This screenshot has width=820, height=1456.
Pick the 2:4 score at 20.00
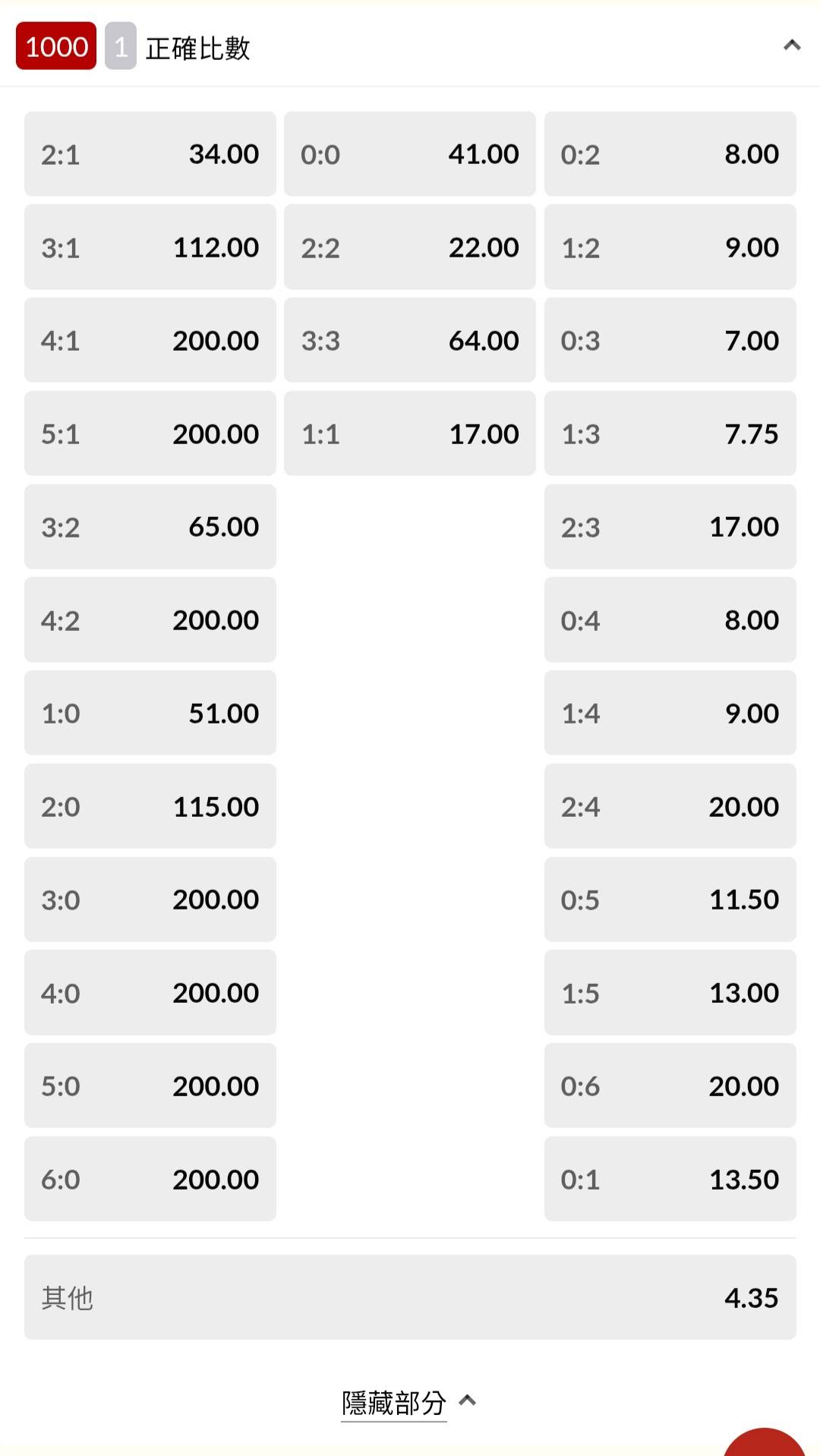(x=670, y=806)
